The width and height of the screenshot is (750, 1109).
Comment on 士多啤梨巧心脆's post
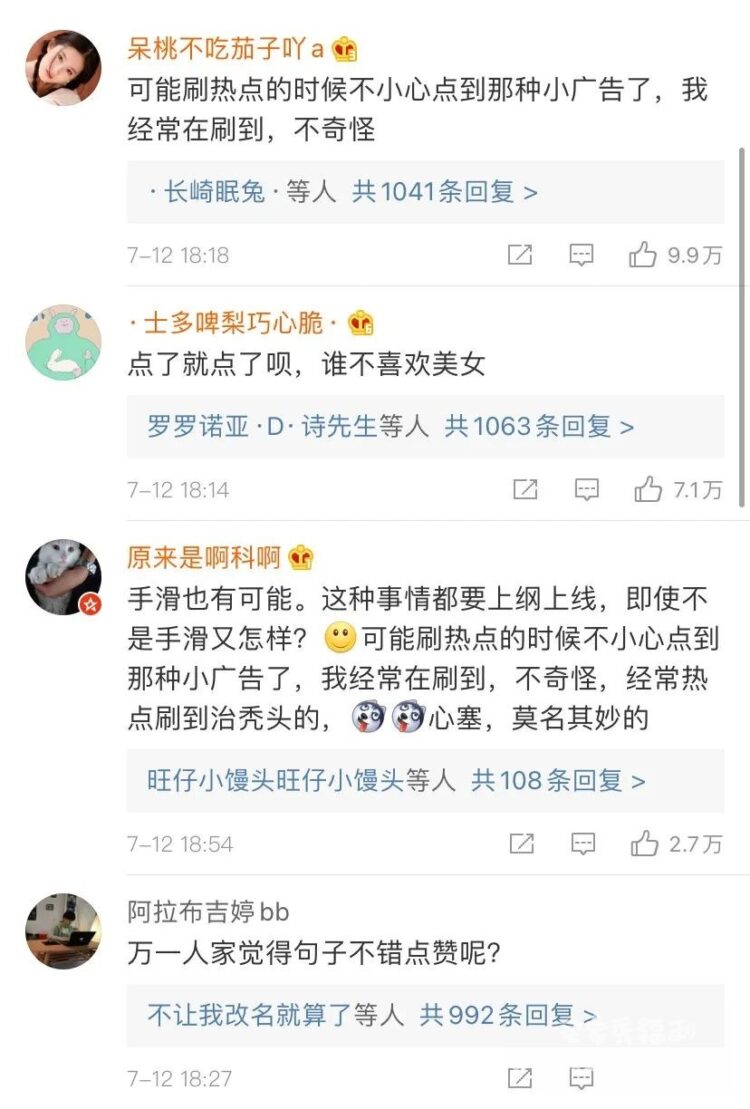point(587,490)
